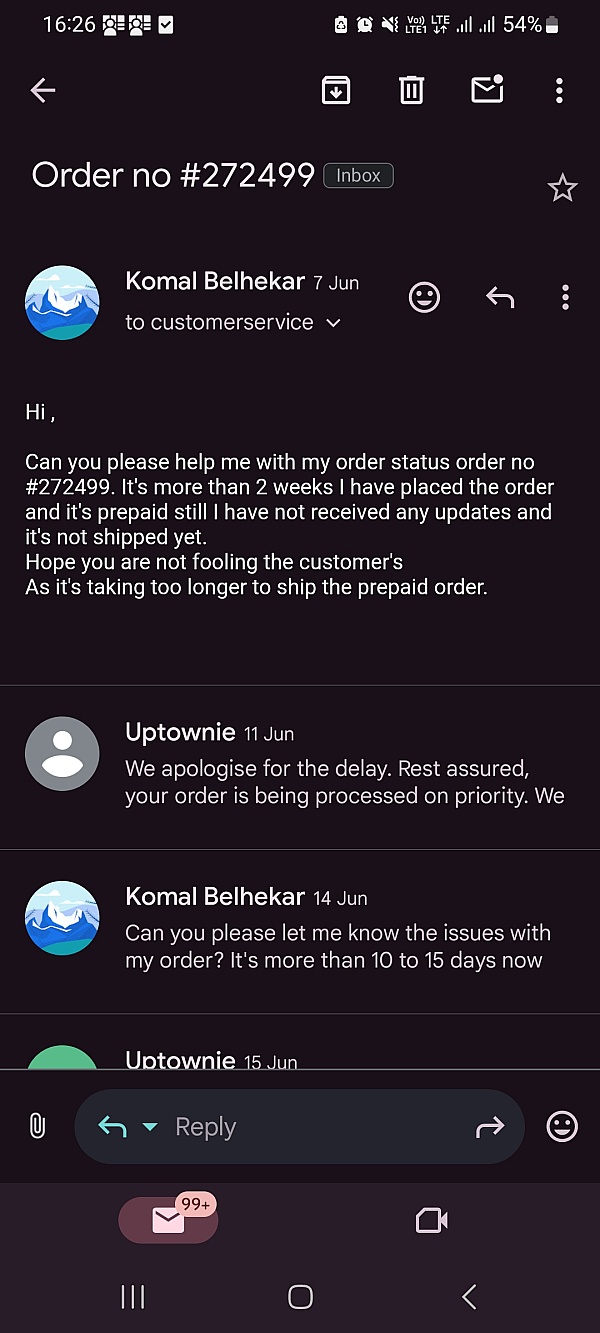
Task: Attach a file to the reply
Action: click(37, 1126)
